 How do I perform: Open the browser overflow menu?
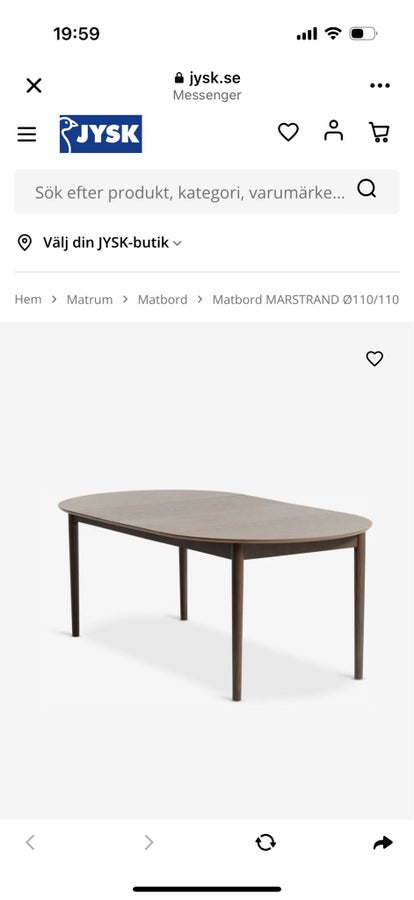pyautogui.click(x=380, y=86)
